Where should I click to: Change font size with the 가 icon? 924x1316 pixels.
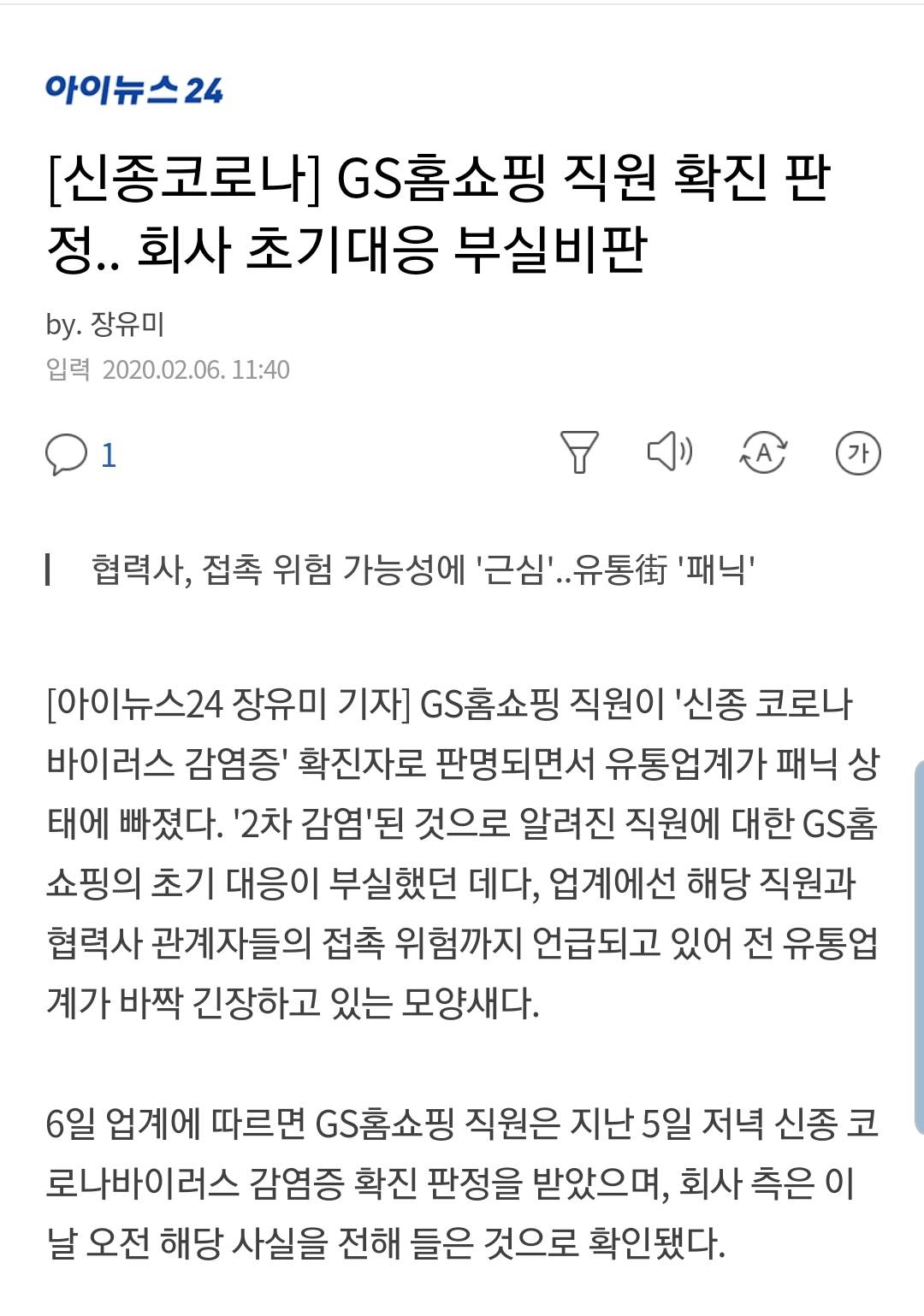[857, 452]
